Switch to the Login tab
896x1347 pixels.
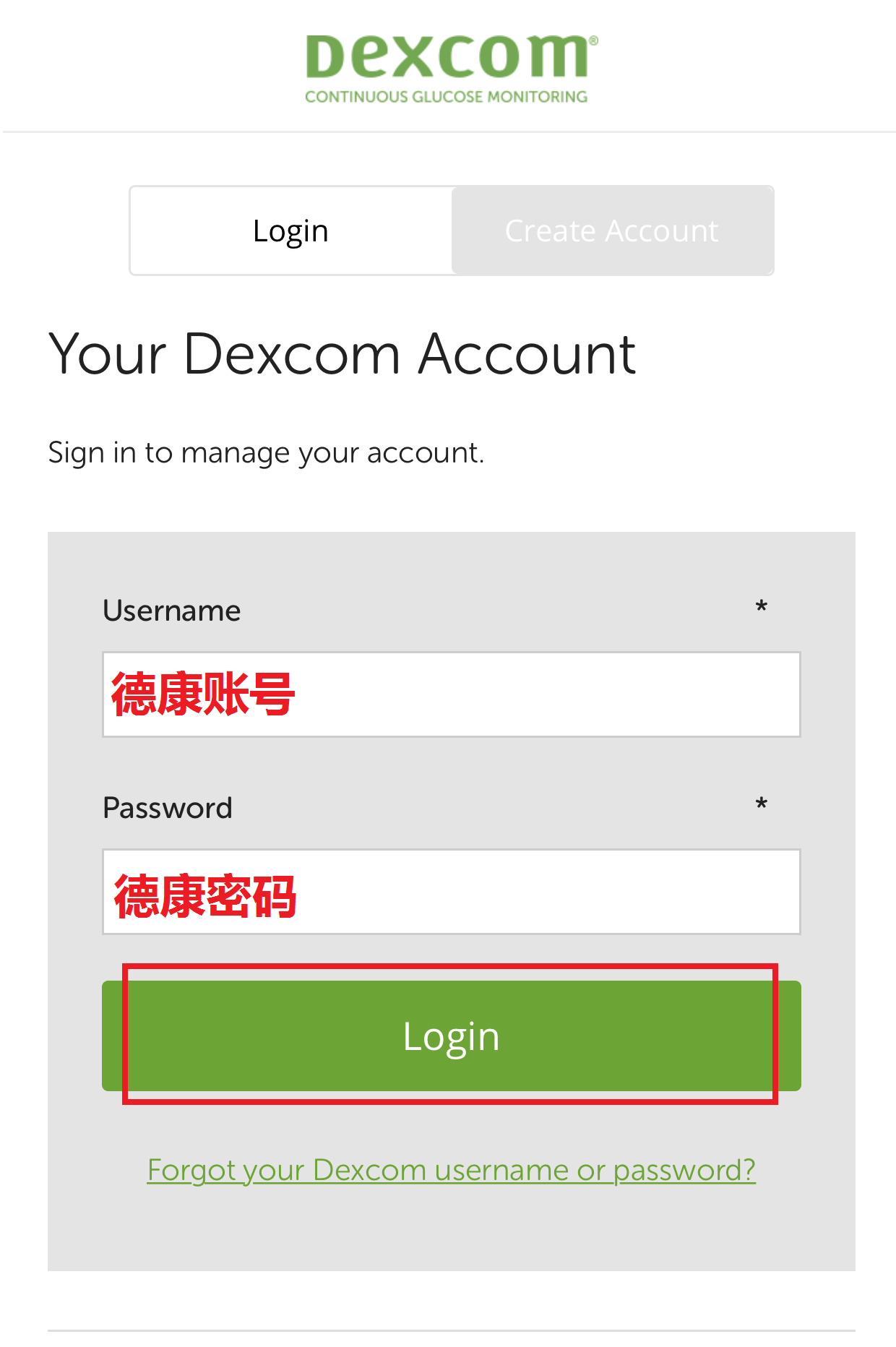(x=290, y=231)
